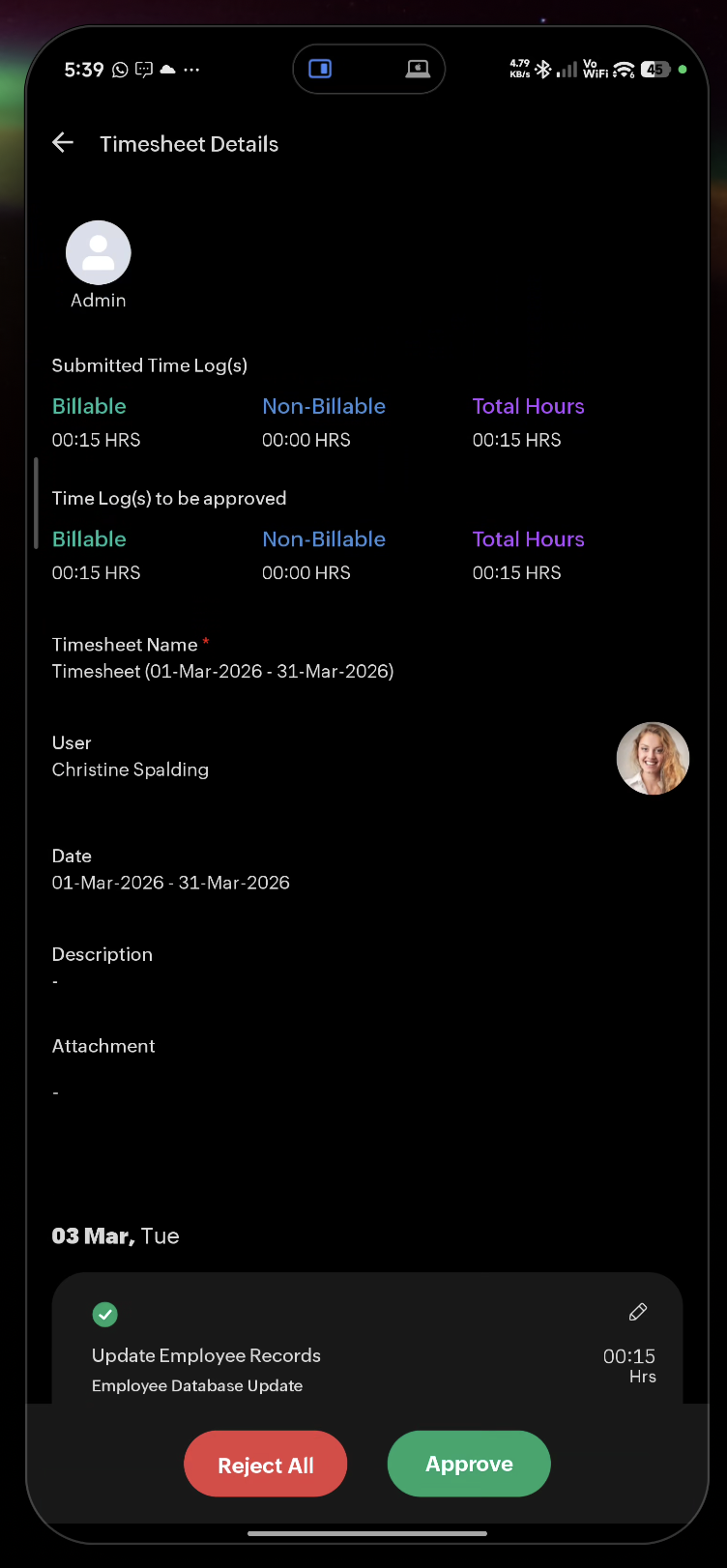The height and width of the screenshot is (1568, 727).
Task: Tap the Approve button
Action: (x=469, y=1464)
